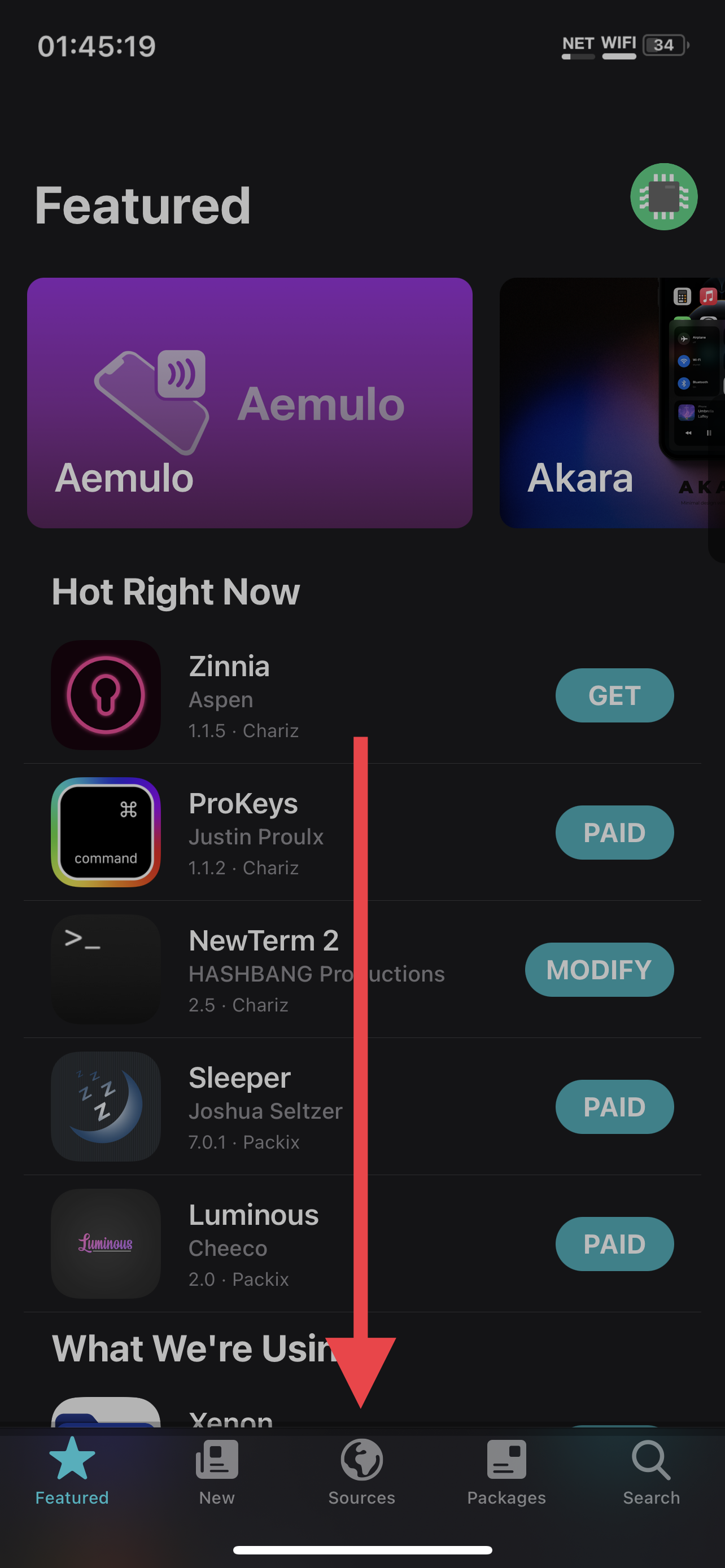This screenshot has width=725, height=1568.
Task: Tap PAID button for Luminous
Action: (x=614, y=1243)
